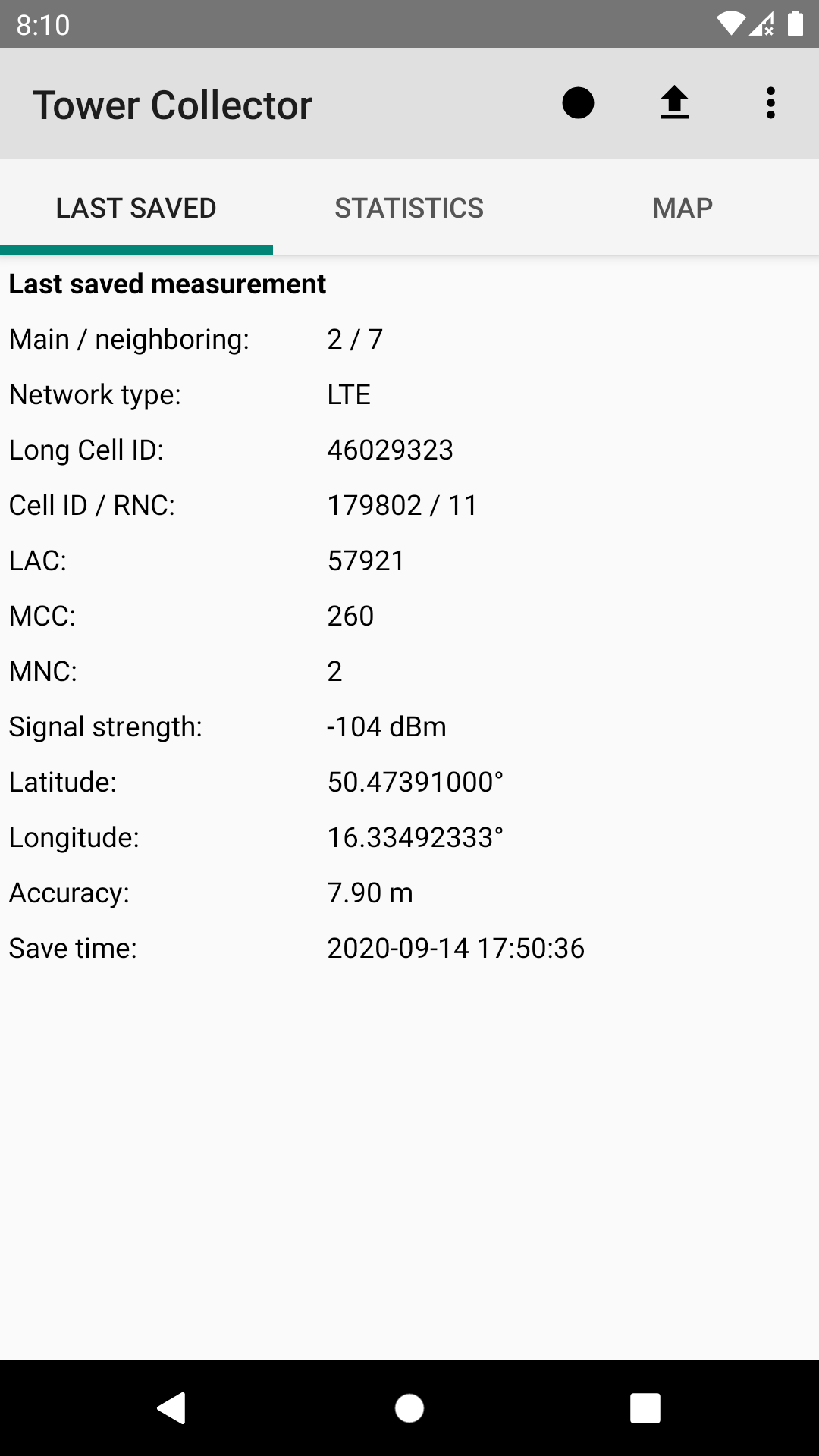Select the Last Saved tab
Viewport: 819px width, 1456px height.
click(x=136, y=208)
